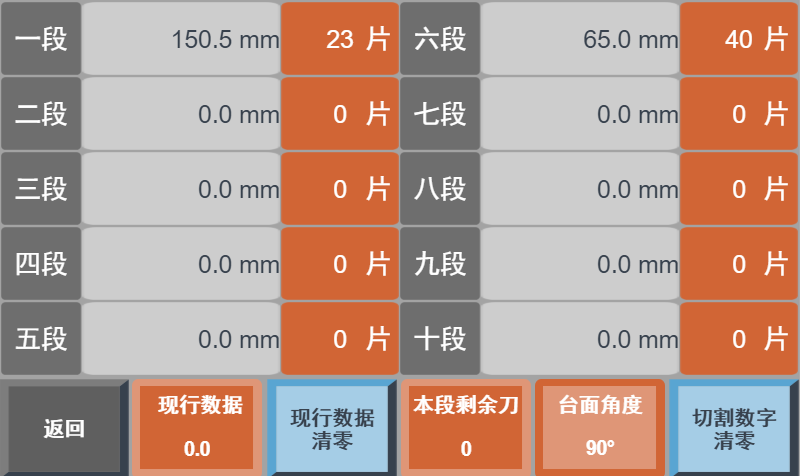Edit the 三段 piece count field
800x476 pixels.
(x=340, y=189)
